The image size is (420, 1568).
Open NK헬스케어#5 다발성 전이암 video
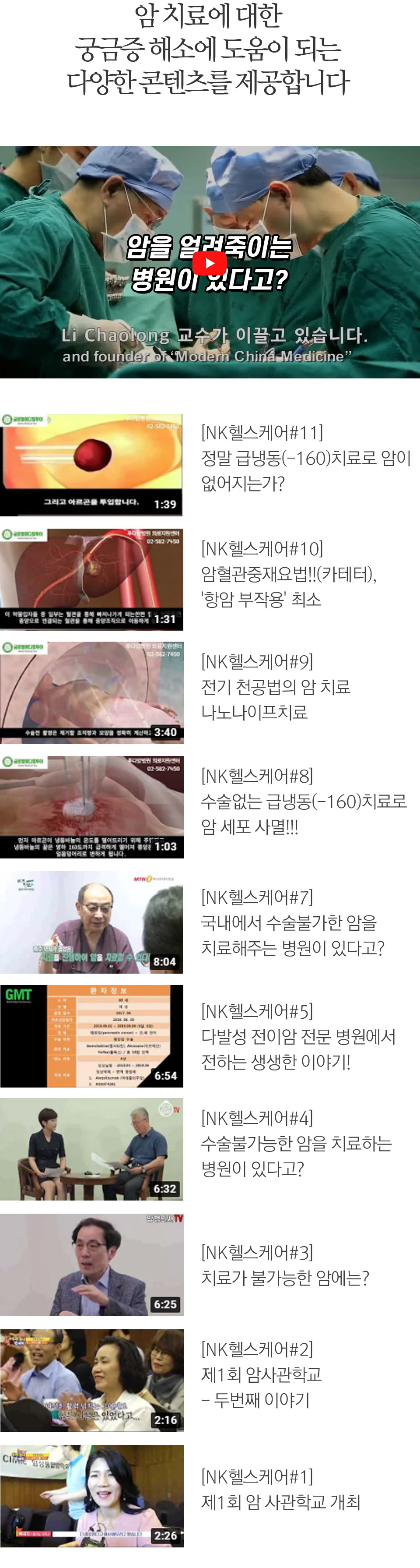[x=91, y=1035]
